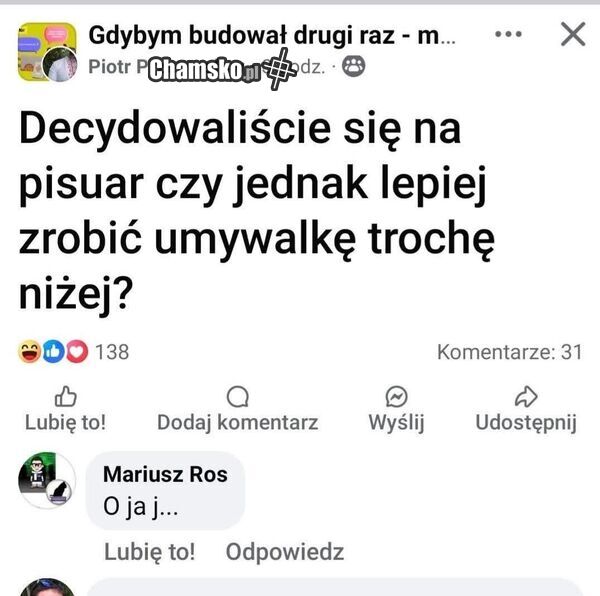Screen dimensions: 600x596
Task: Share the post with Udostępnij
Action: [x=526, y=410]
